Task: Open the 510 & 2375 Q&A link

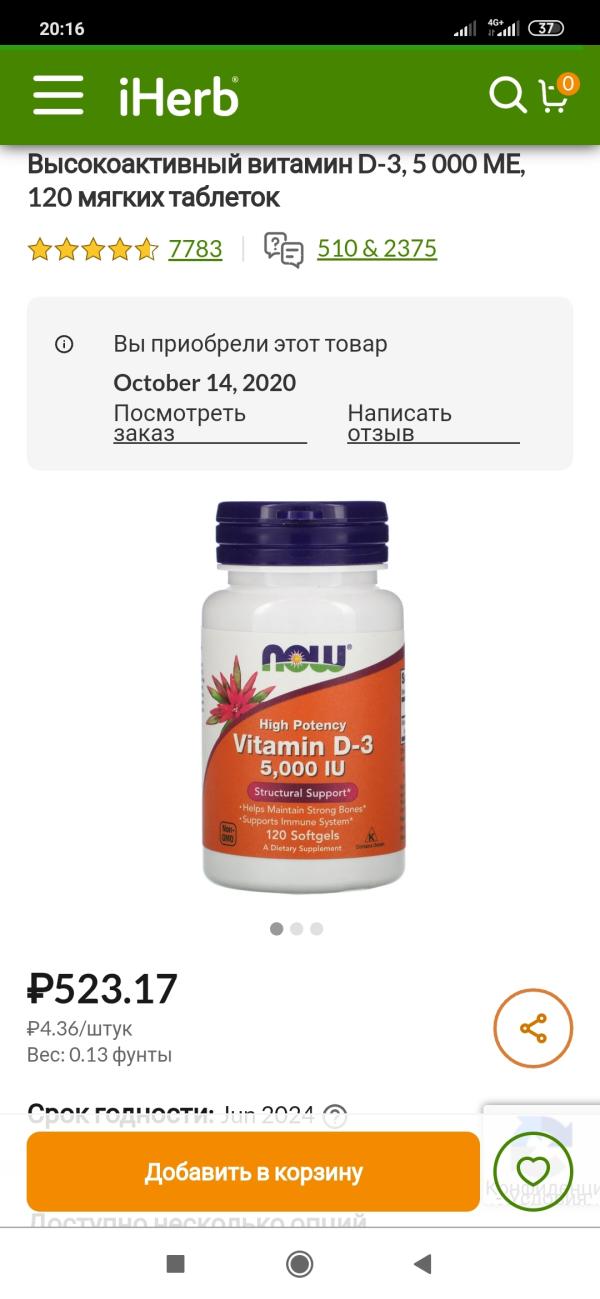Action: pyautogui.click(x=377, y=249)
